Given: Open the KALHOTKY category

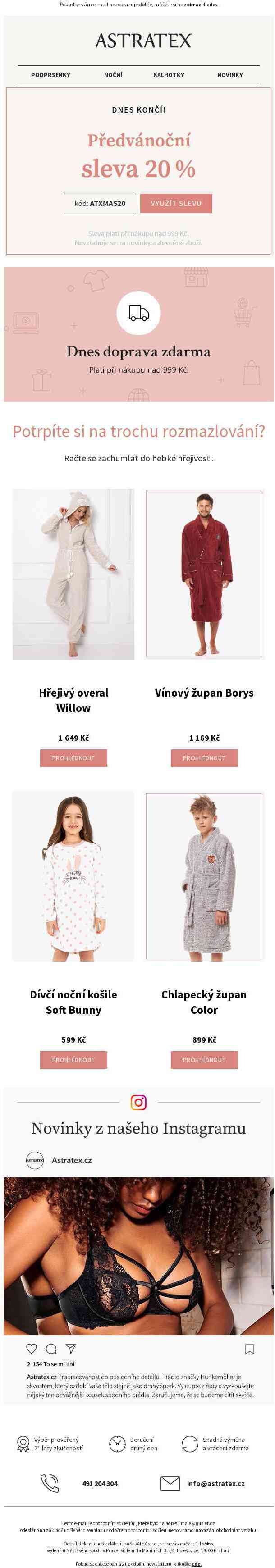Looking at the screenshot, I should (169, 75).
